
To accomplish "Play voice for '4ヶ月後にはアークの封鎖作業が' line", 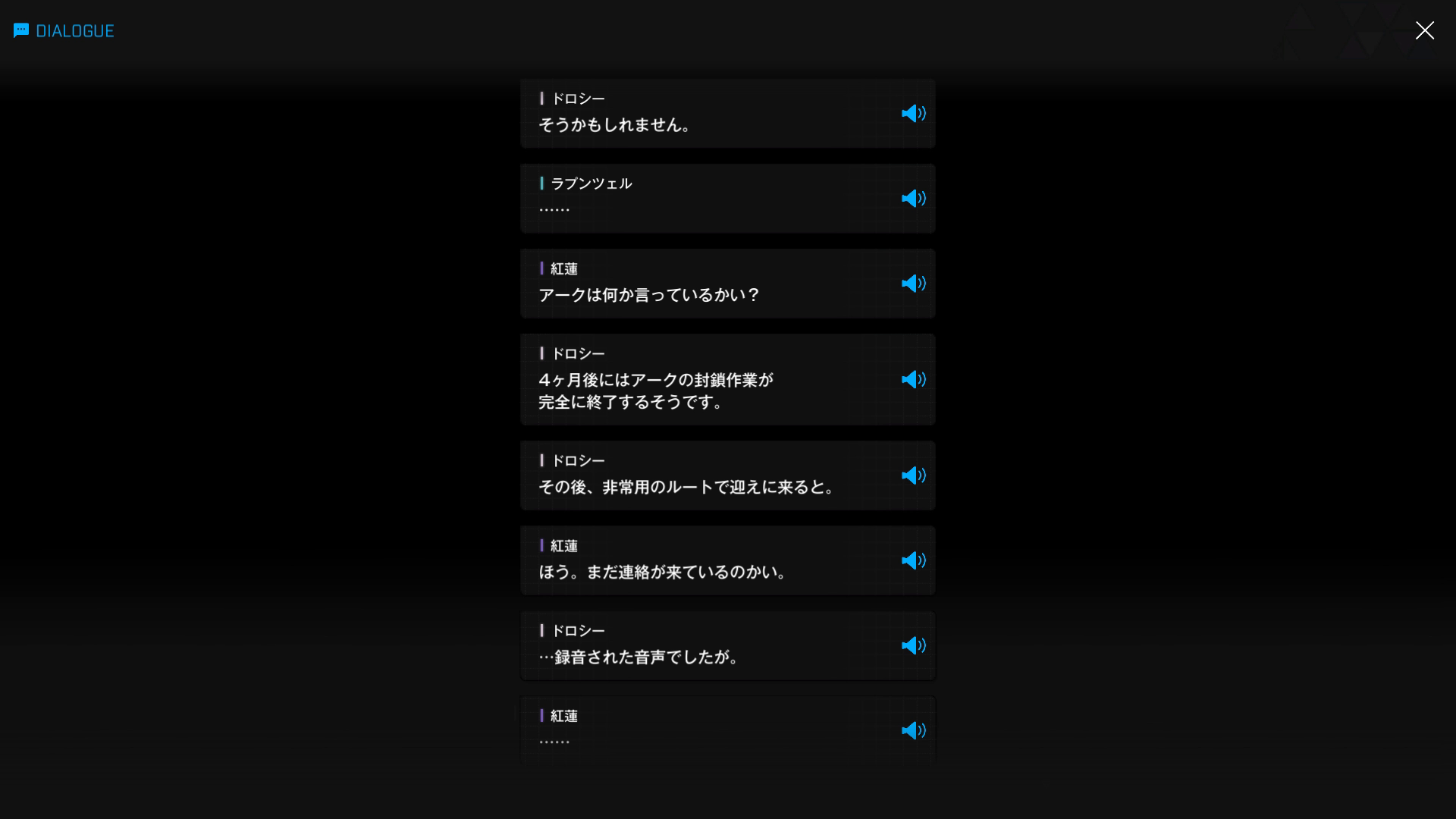I will tap(913, 379).
